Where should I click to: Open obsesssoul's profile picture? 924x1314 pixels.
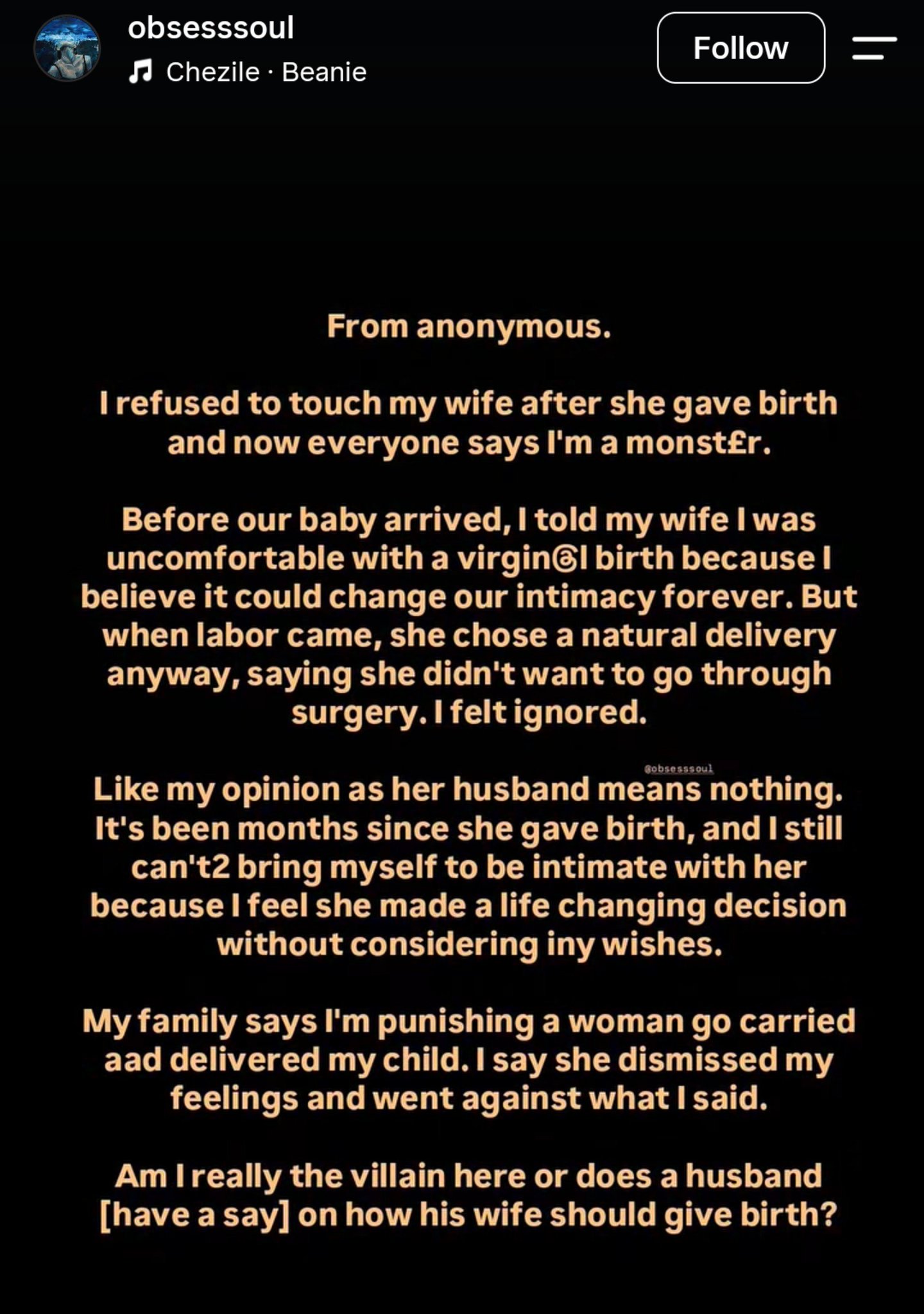pyautogui.click(x=67, y=48)
